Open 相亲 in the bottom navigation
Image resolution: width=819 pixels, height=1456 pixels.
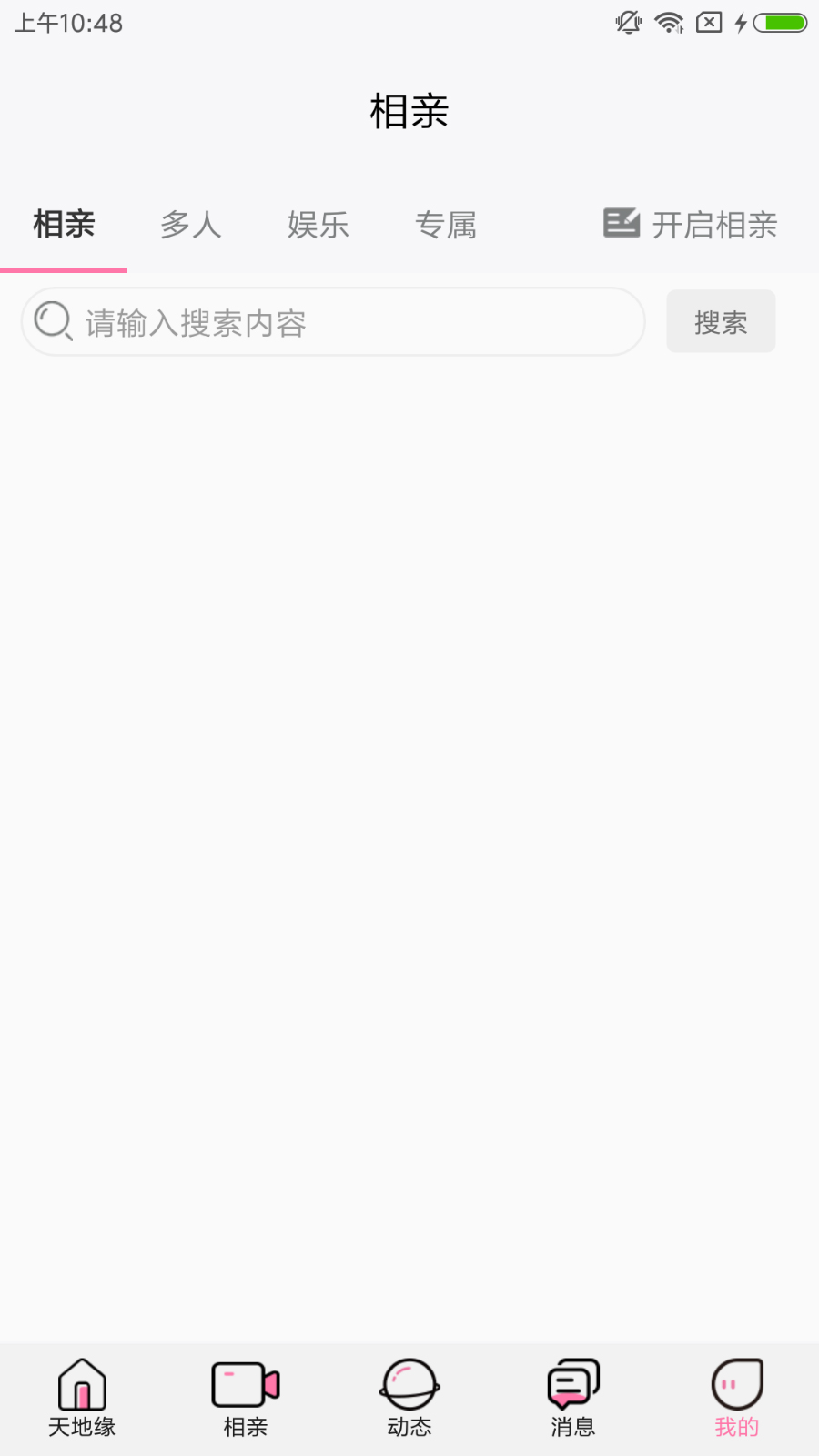pyautogui.click(x=246, y=1399)
